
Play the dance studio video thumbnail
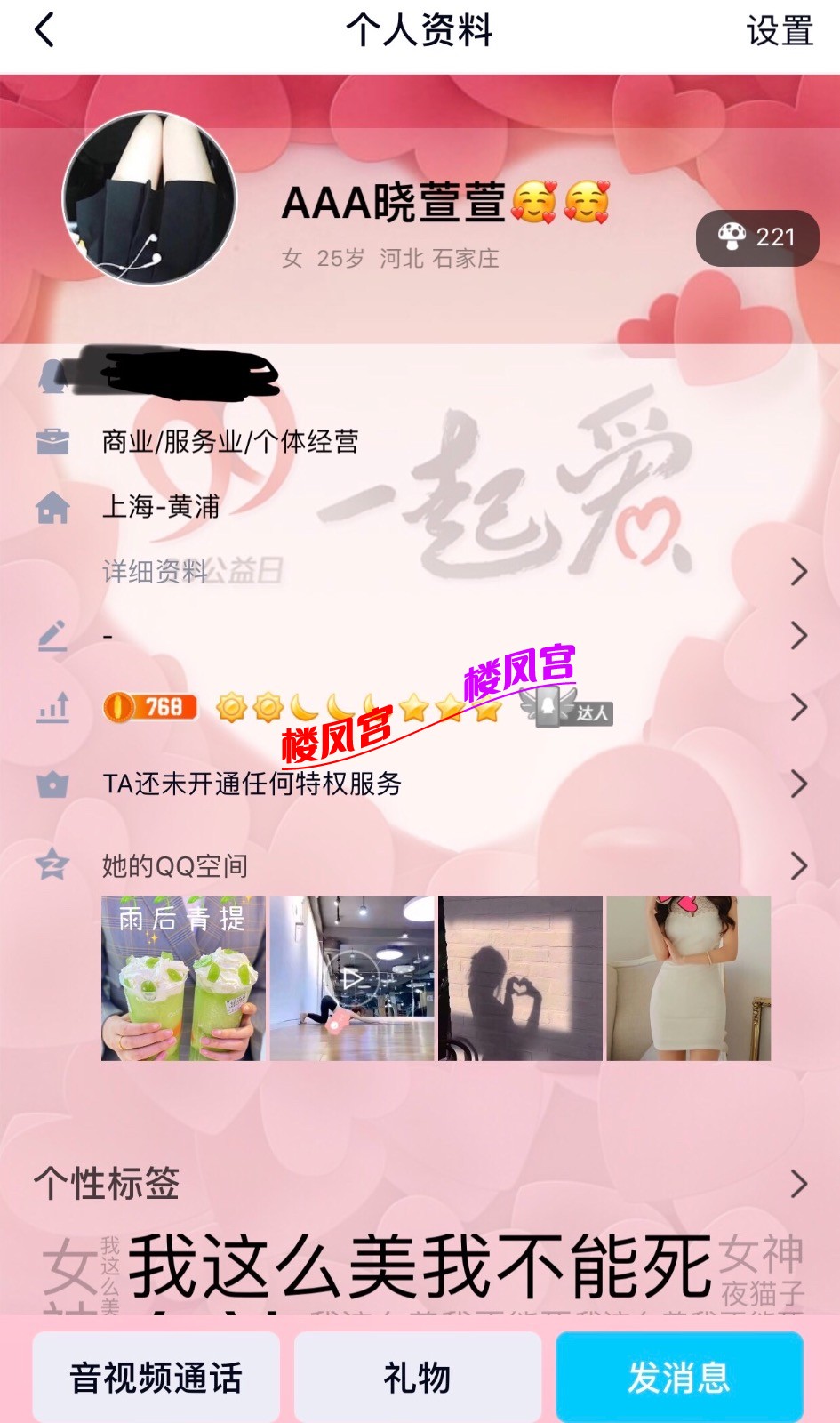[352, 979]
